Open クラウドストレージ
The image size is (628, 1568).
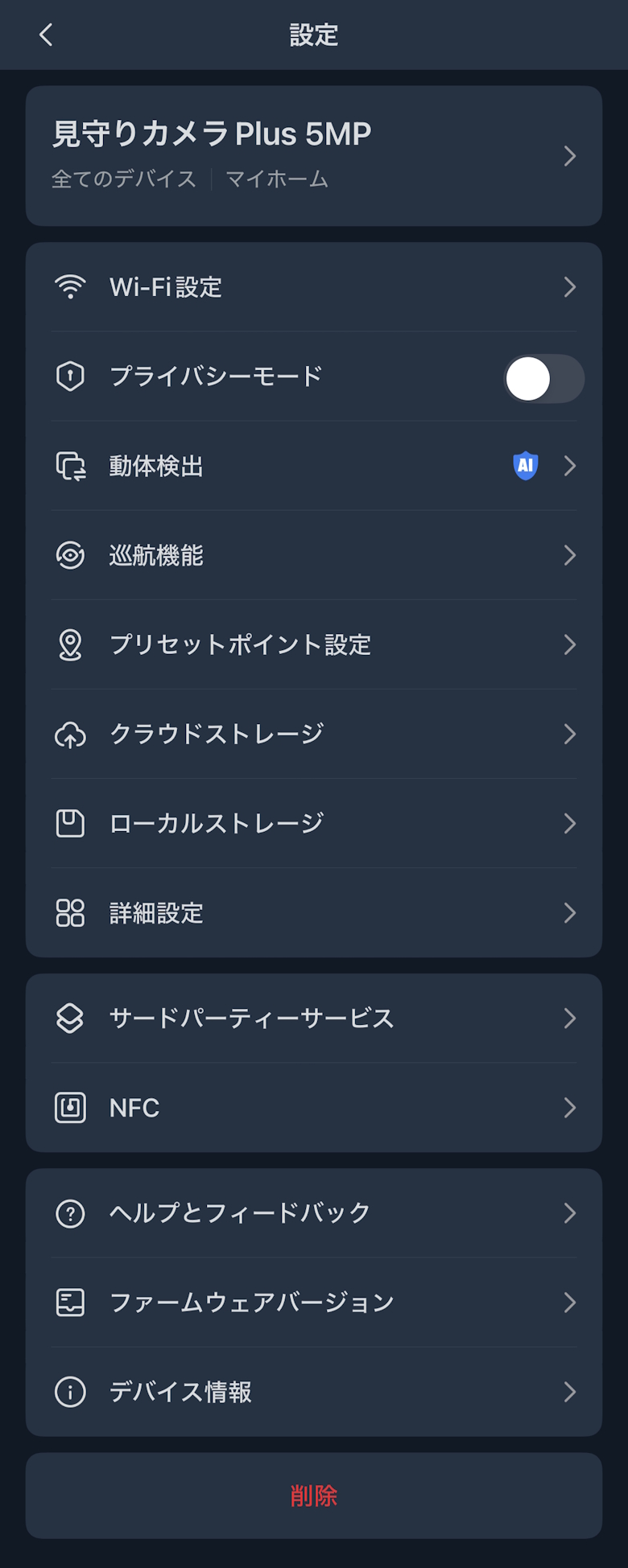pyautogui.click(x=314, y=734)
